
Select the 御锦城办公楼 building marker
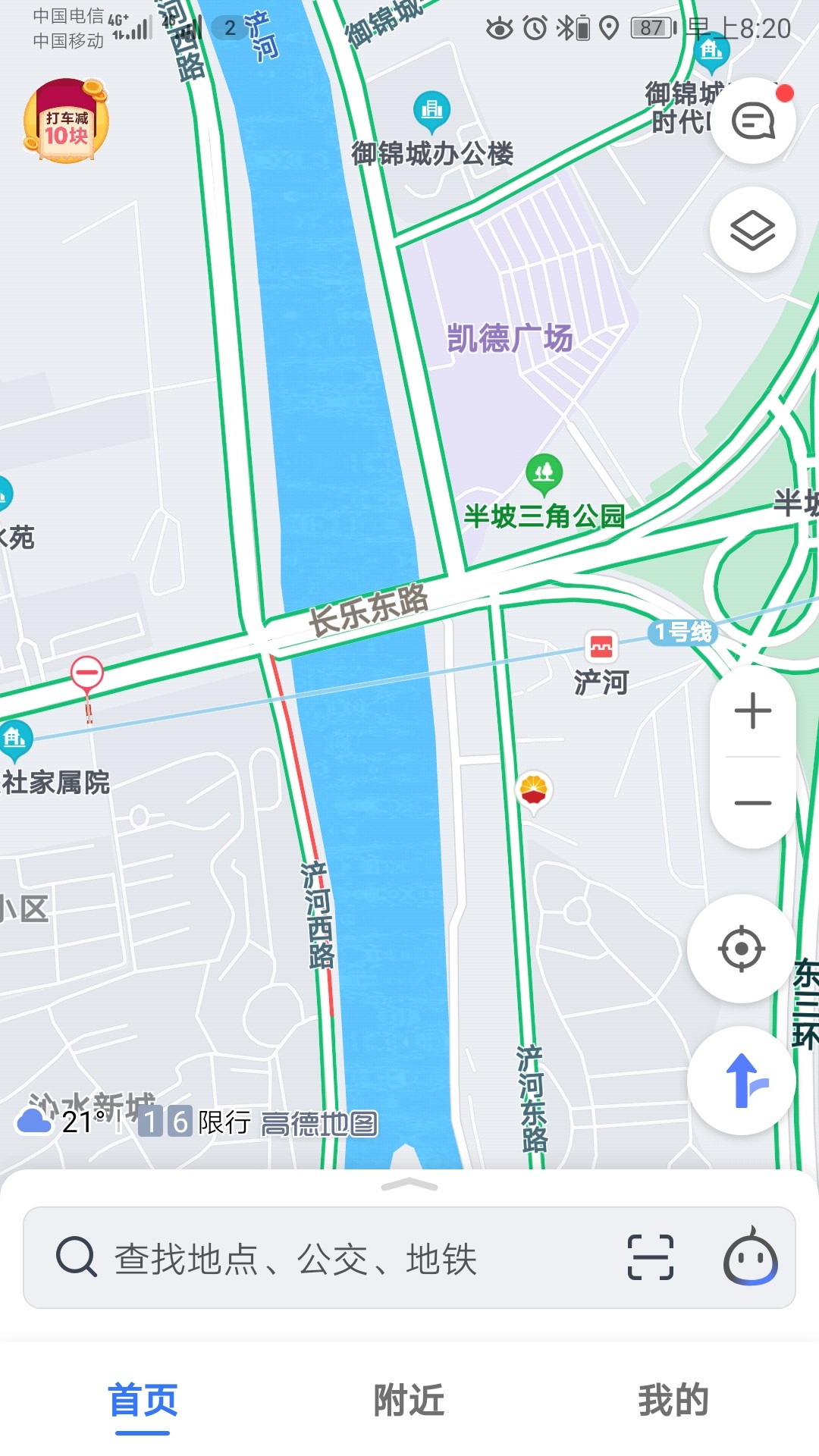[x=431, y=110]
